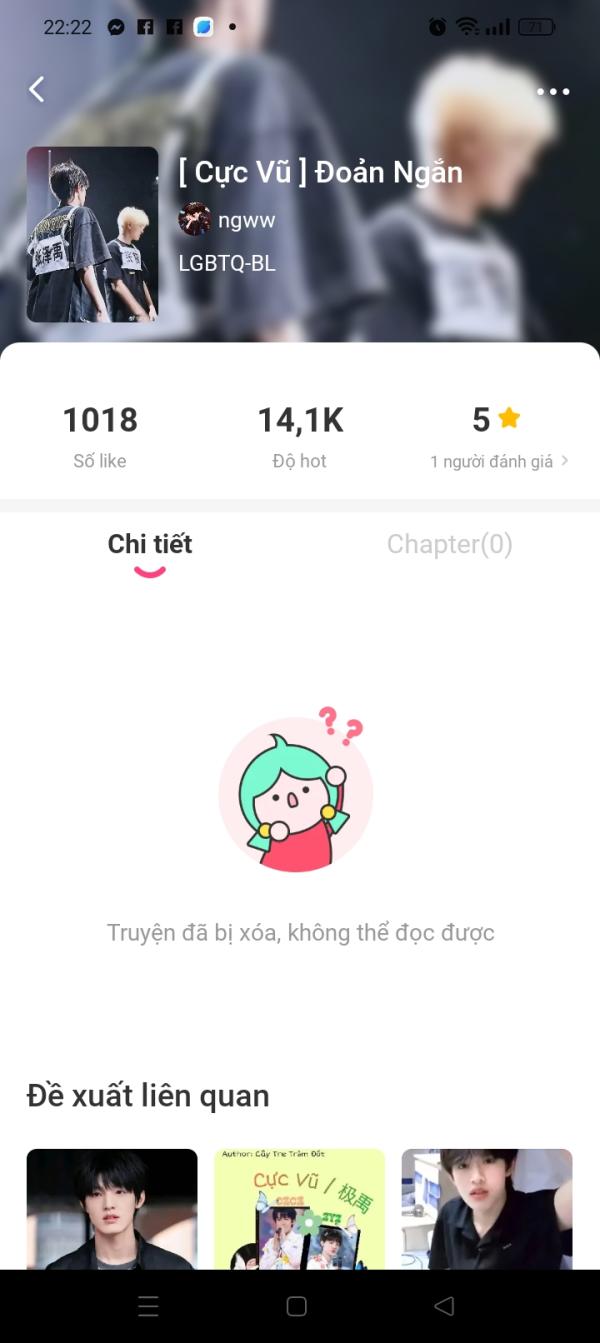The height and width of the screenshot is (1343, 600).
Task: Switch to the Chapter(0) tab
Action: 449,545
